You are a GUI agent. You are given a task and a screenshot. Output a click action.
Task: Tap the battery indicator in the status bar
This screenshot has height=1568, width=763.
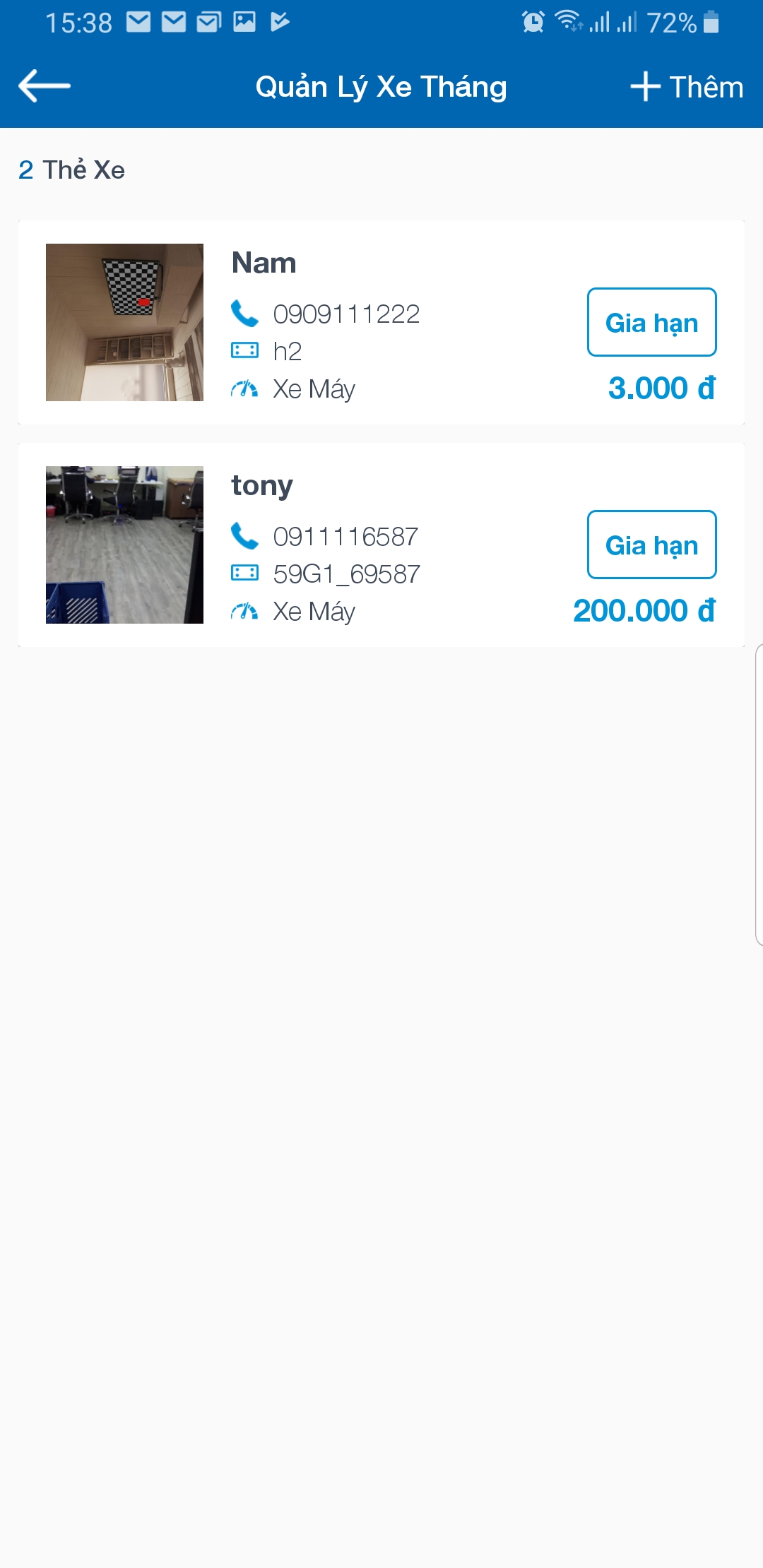[x=710, y=21]
